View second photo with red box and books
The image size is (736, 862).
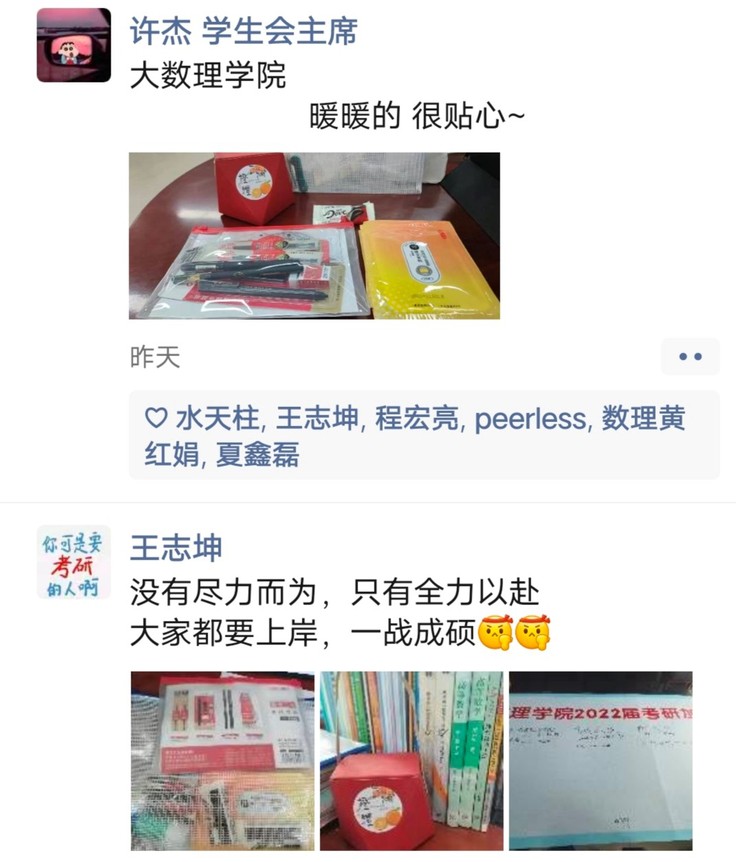[411, 760]
